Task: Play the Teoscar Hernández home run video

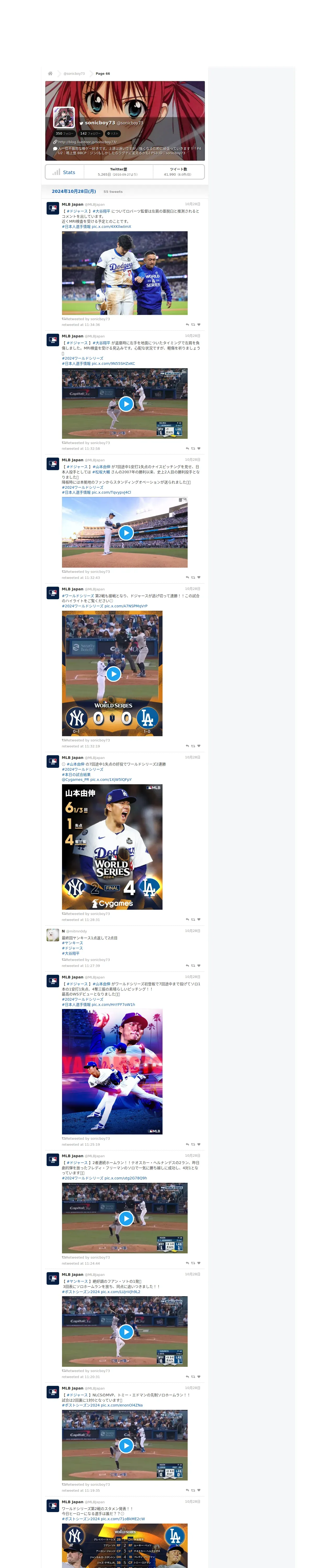Action: pos(126,1218)
